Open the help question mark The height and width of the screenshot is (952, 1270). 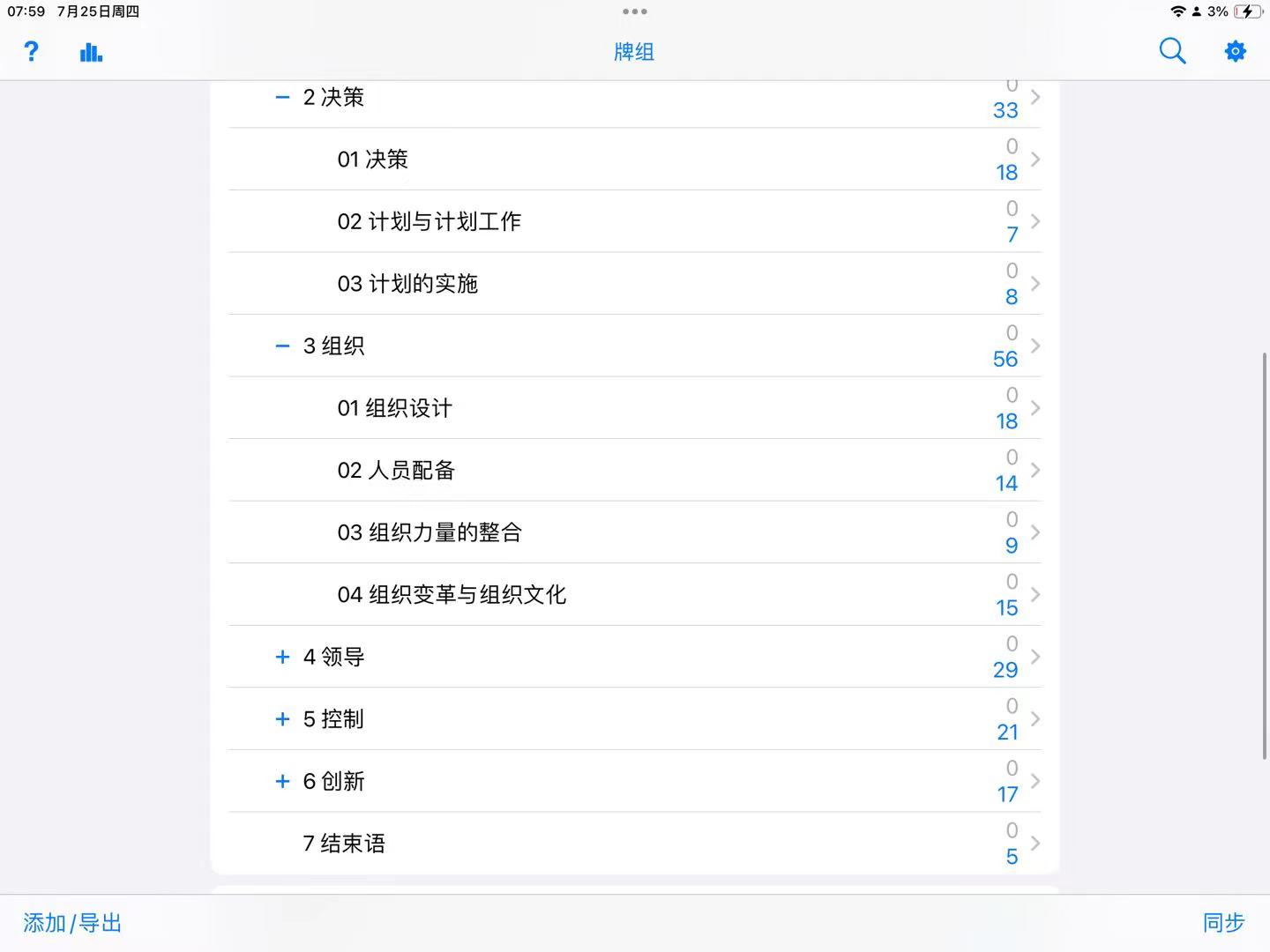tap(31, 51)
